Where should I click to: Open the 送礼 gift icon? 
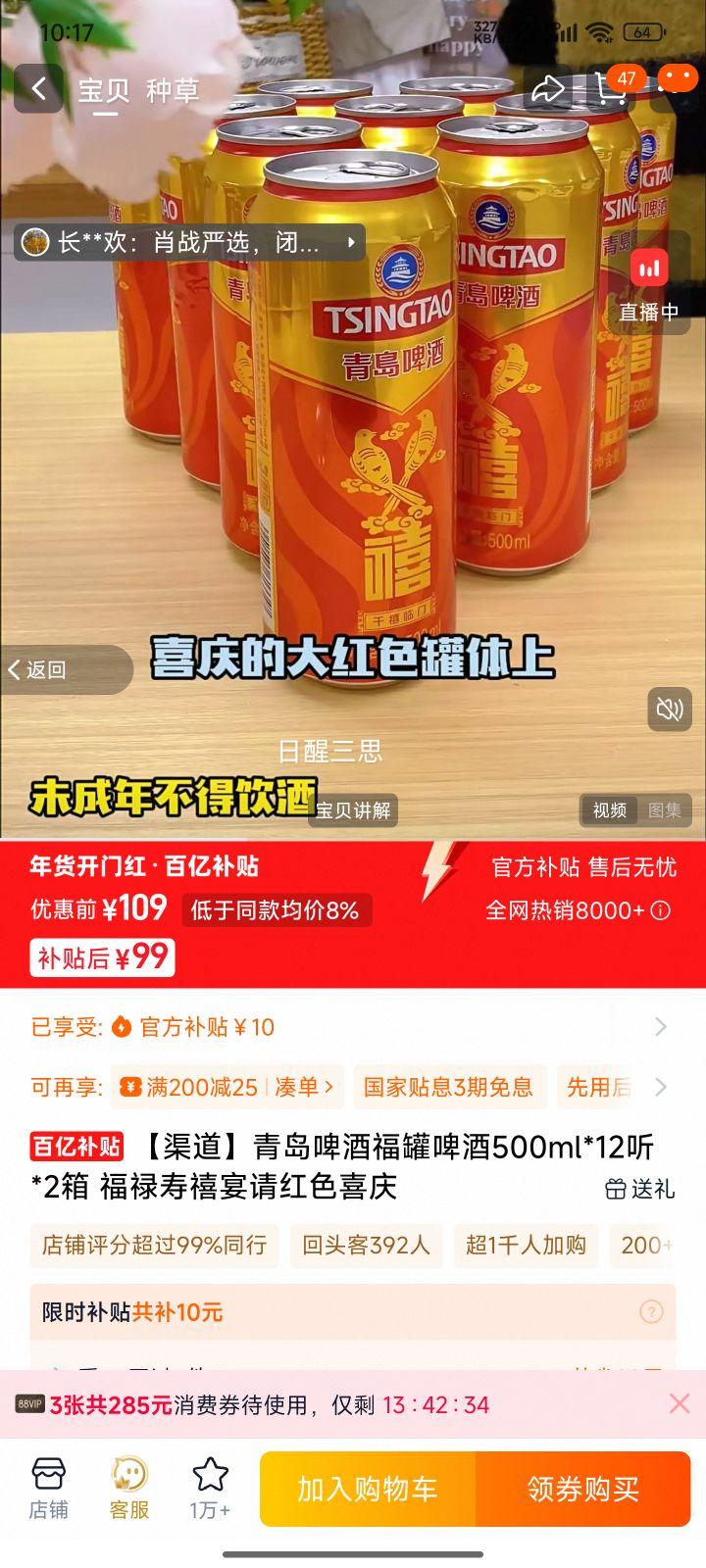pos(638,1186)
